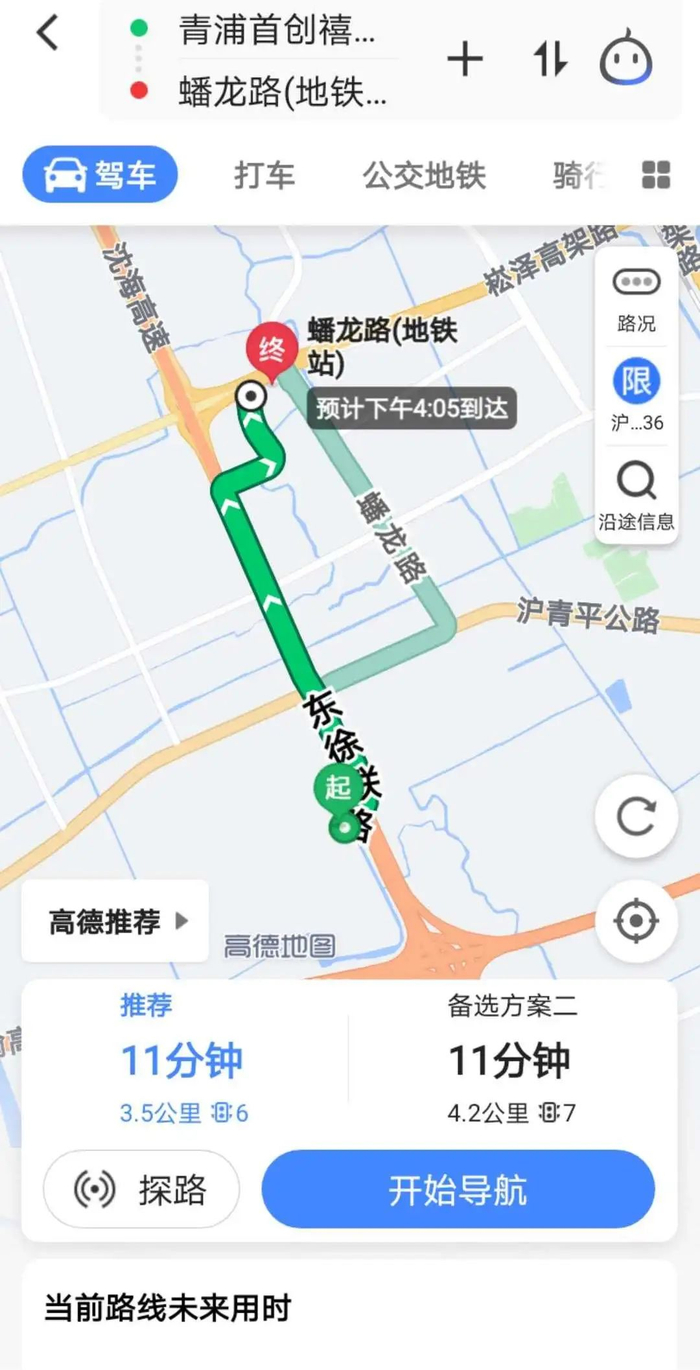The height and width of the screenshot is (1370, 700).
Task: Open the 高德推荐 route preference menu
Action: [115, 921]
